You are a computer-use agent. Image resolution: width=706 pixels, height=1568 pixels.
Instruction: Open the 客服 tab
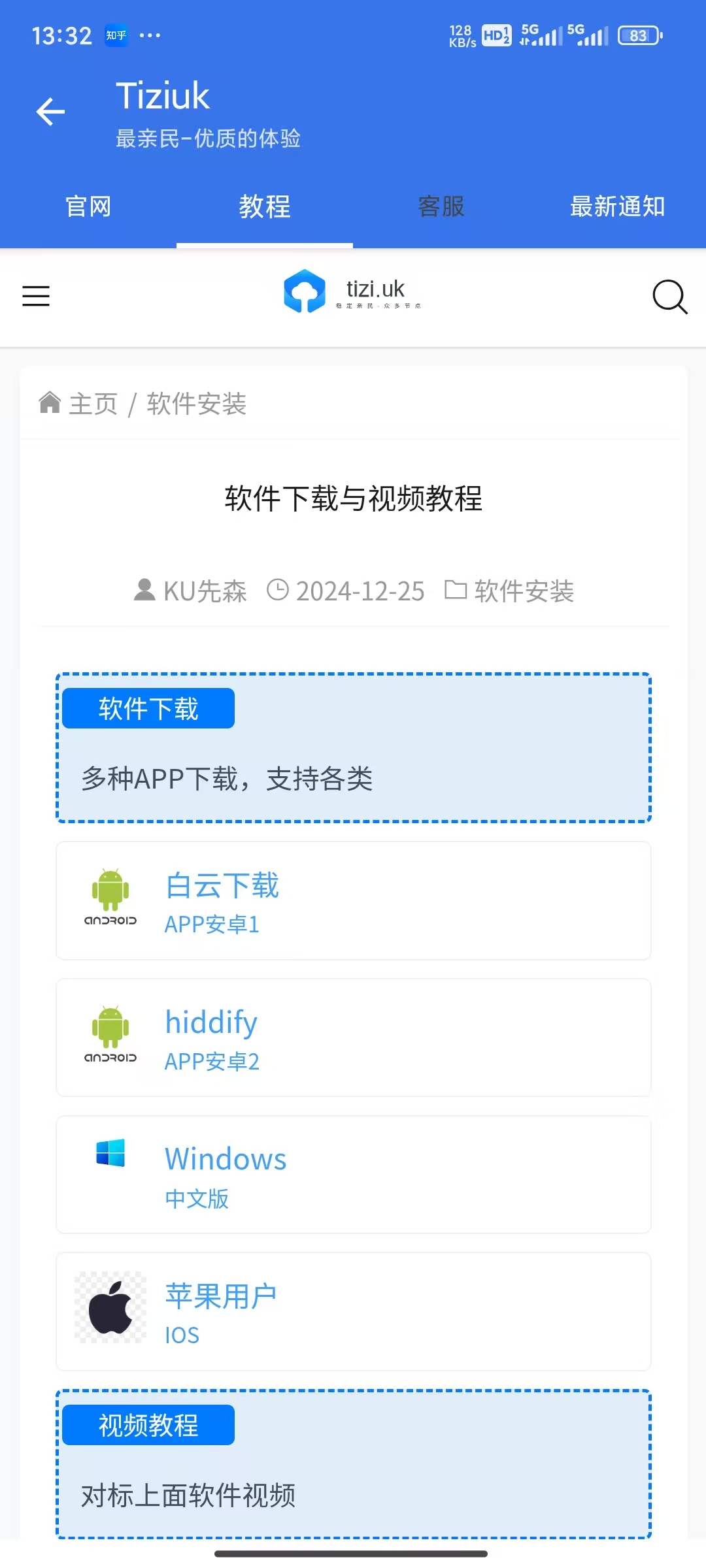tap(441, 206)
